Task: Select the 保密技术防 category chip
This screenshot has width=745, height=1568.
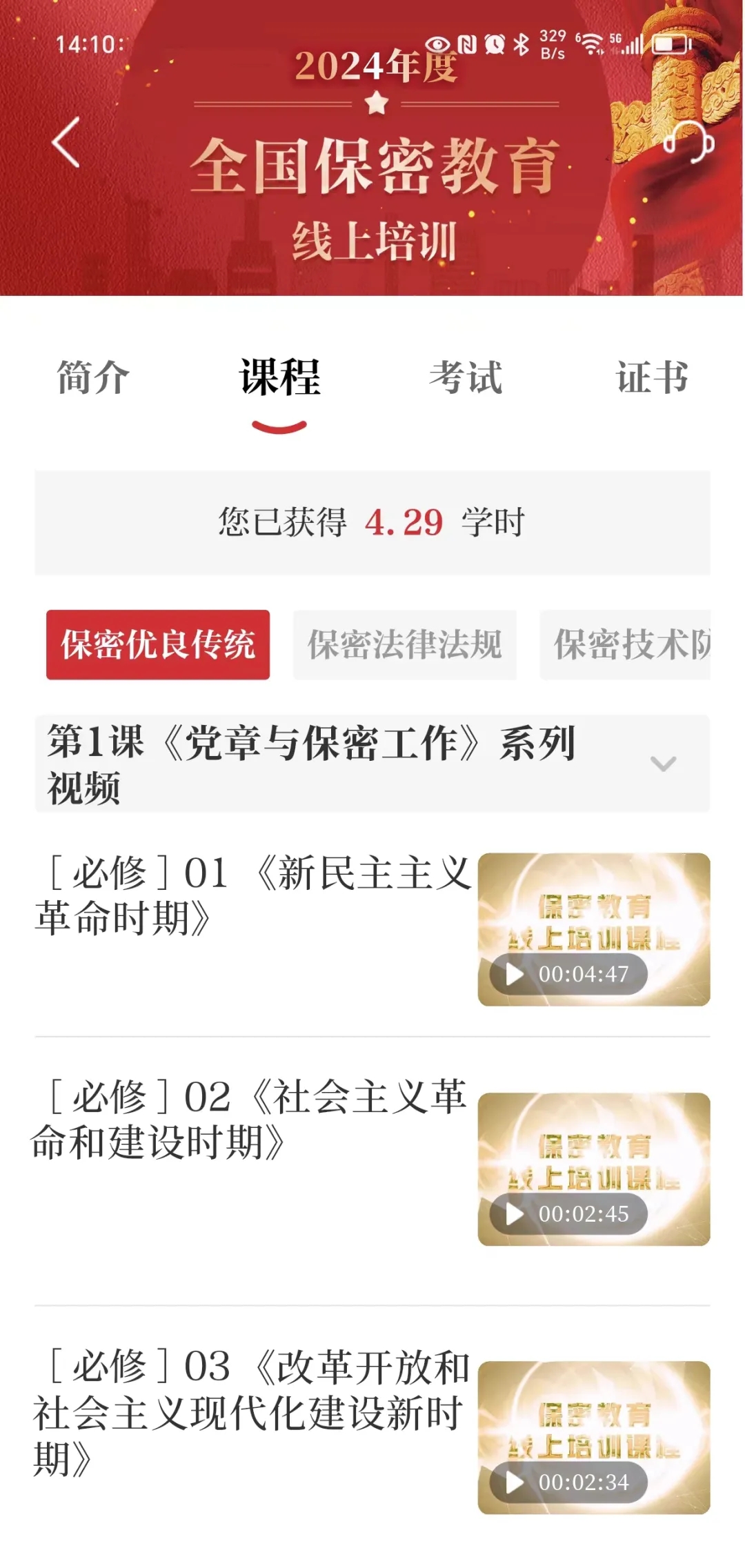Action: [625, 644]
